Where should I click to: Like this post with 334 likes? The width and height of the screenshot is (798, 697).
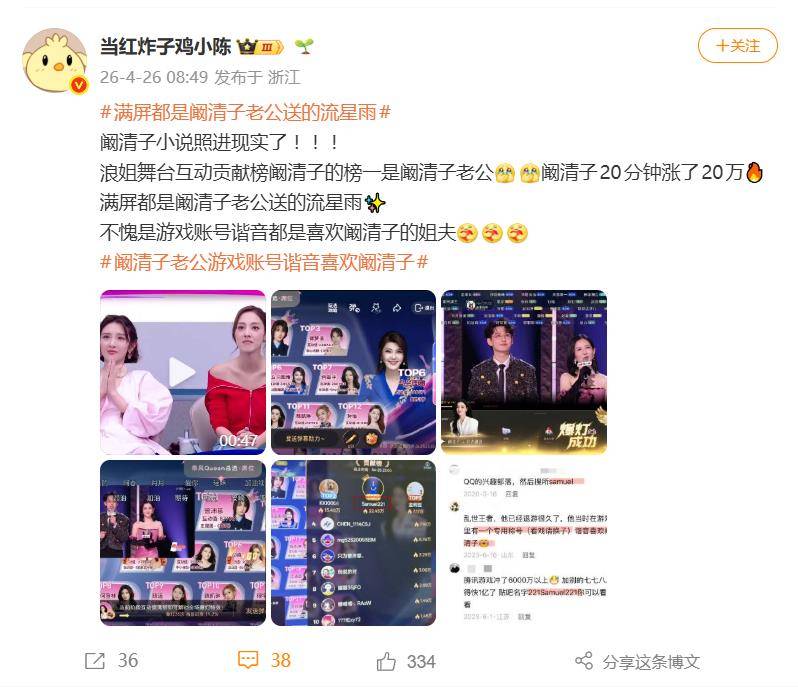click(406, 661)
